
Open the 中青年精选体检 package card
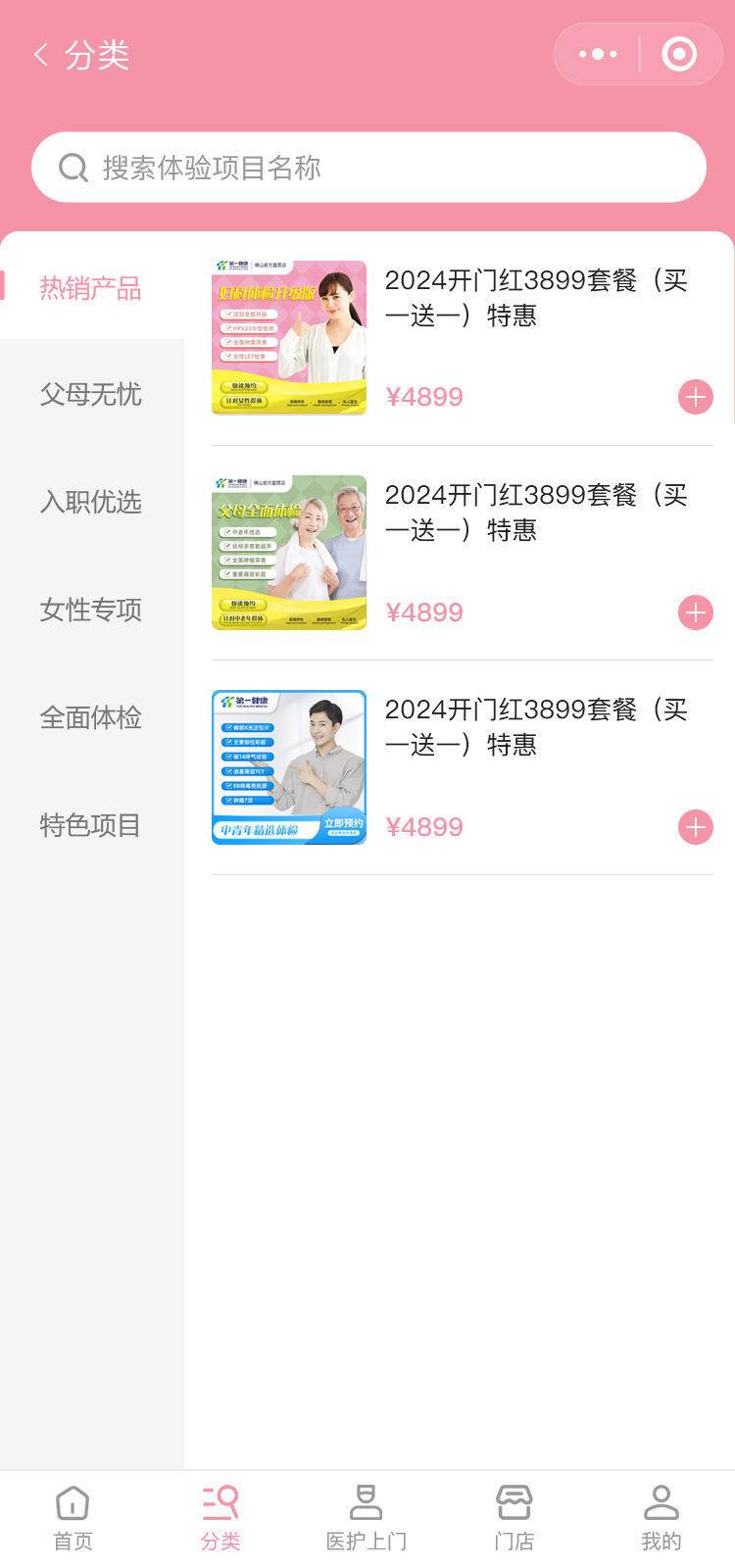click(x=289, y=767)
